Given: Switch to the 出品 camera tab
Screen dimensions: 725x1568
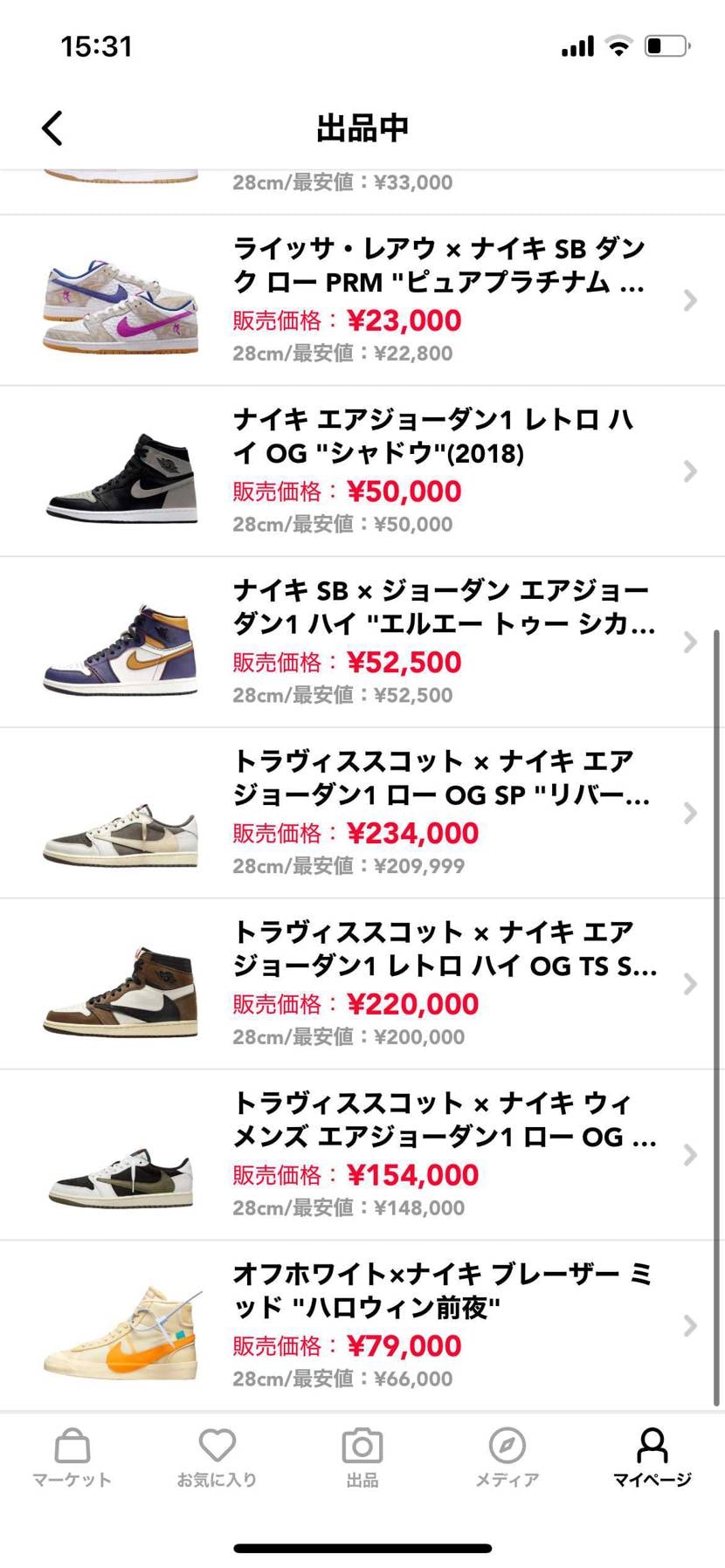Looking at the screenshot, I should coord(362,1458).
